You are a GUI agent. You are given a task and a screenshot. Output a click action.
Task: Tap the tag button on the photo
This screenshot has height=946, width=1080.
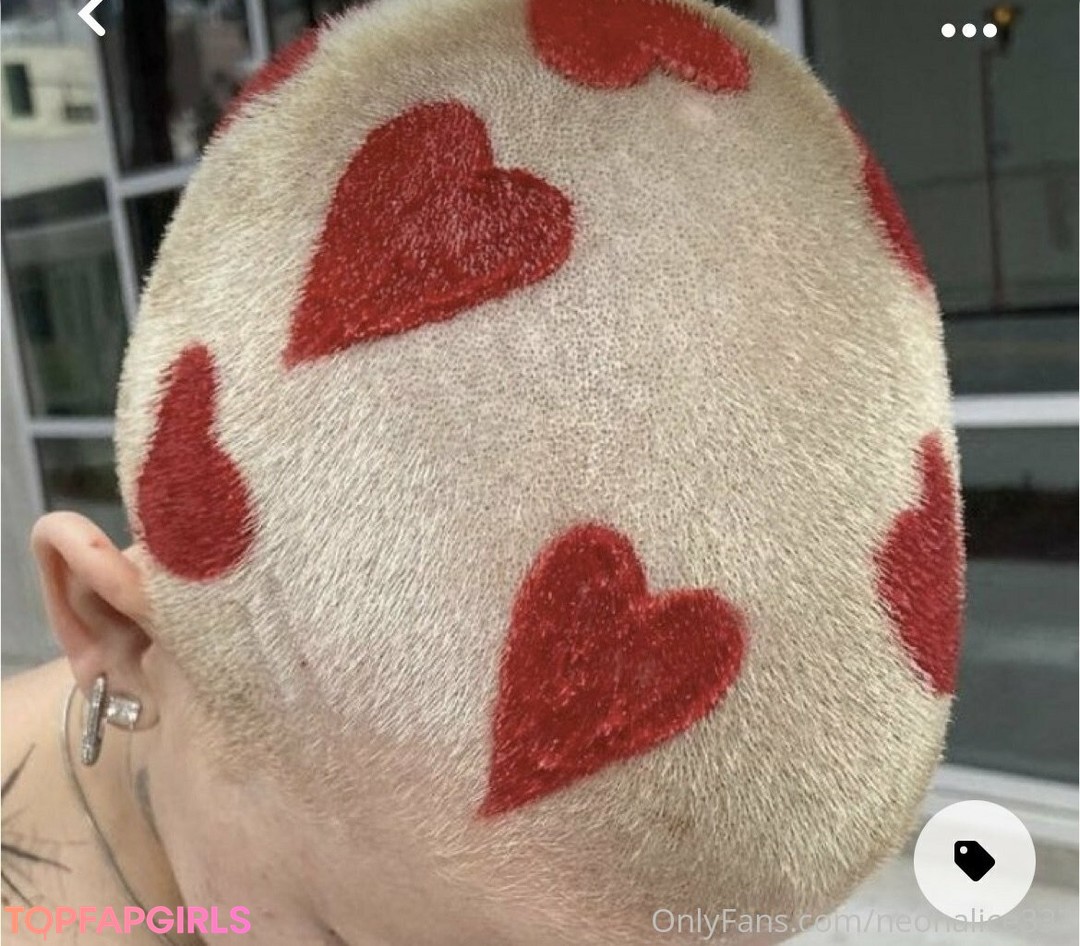pos(974,860)
